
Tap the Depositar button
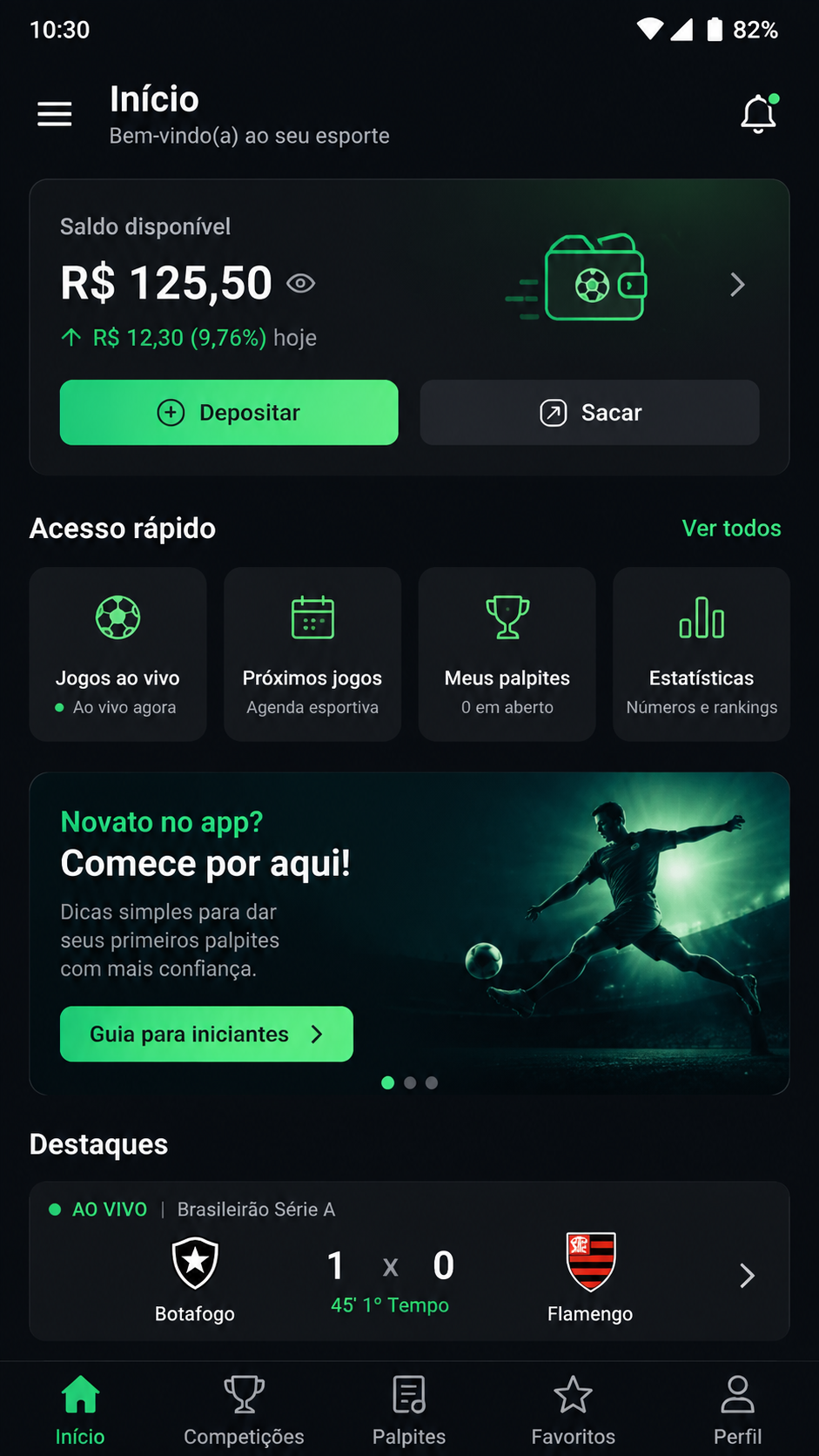(x=229, y=412)
